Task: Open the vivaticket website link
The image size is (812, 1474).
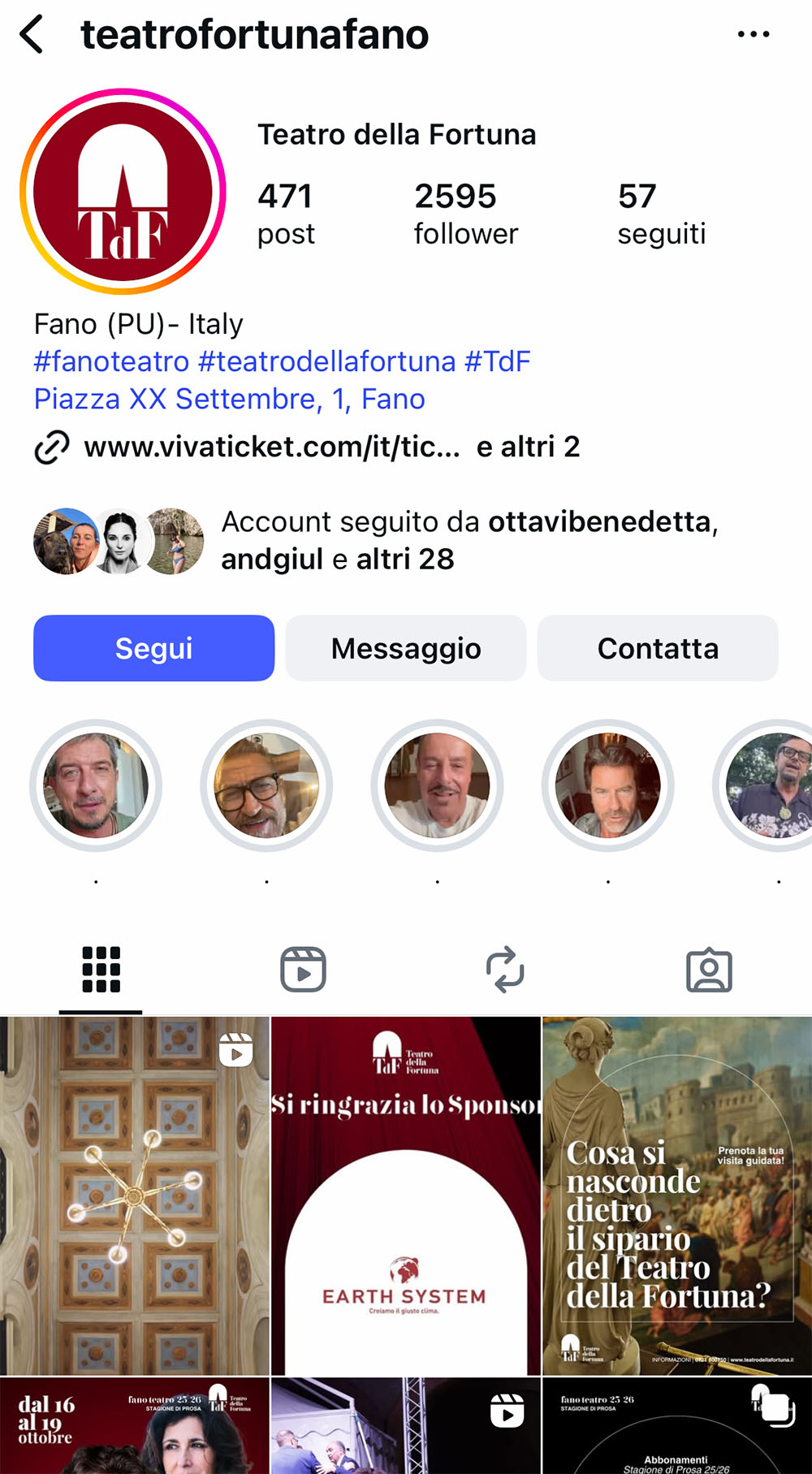Action: pyautogui.click(x=271, y=447)
